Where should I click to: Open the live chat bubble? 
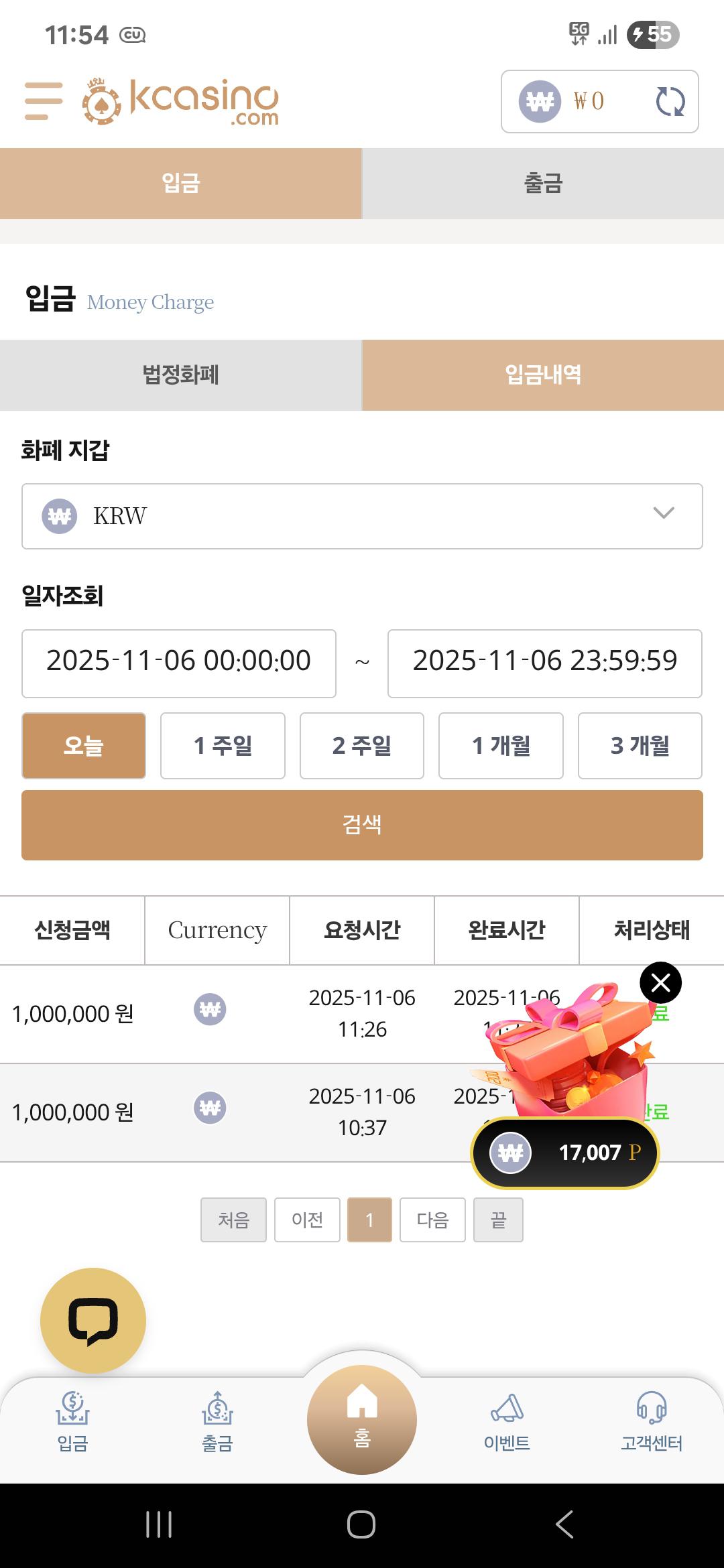93,1321
